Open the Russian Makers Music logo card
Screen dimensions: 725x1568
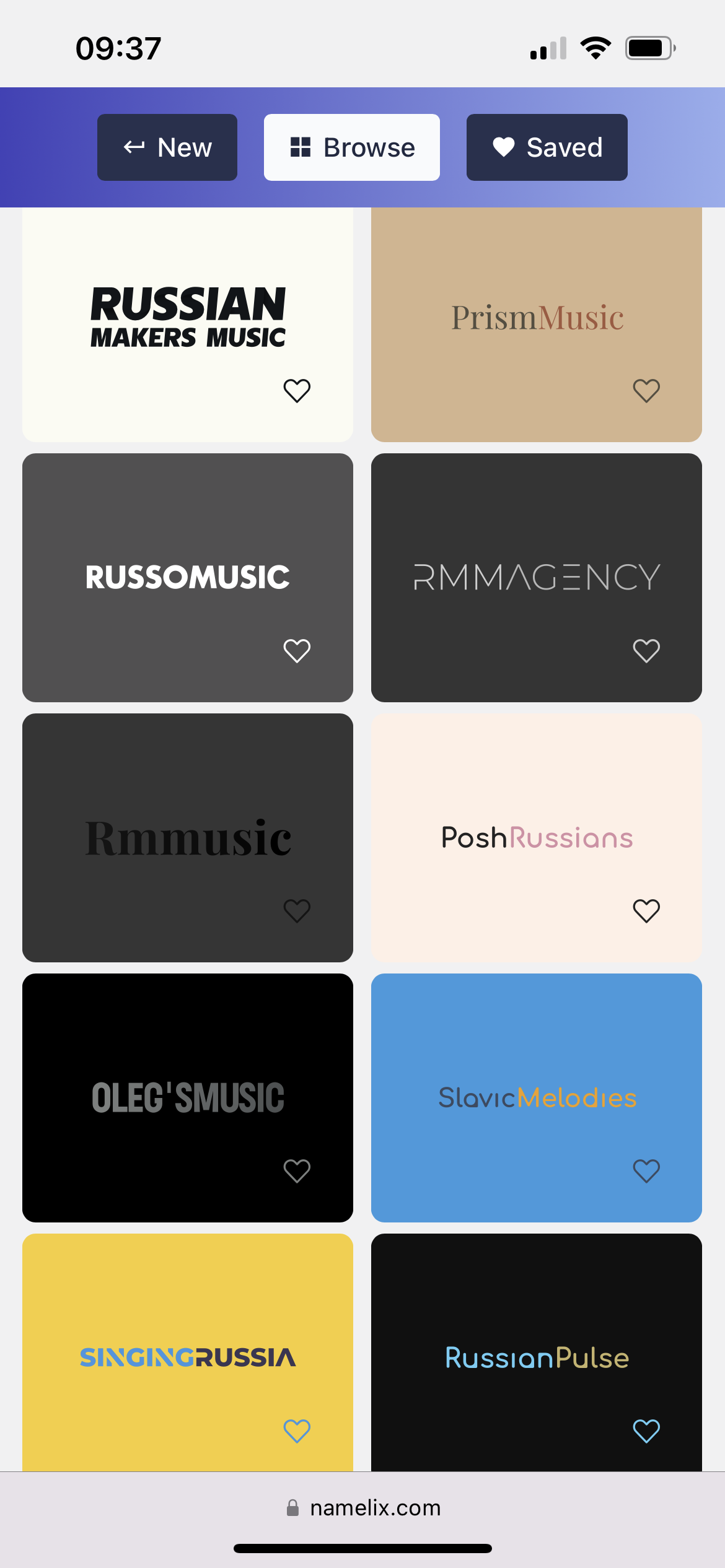click(188, 316)
